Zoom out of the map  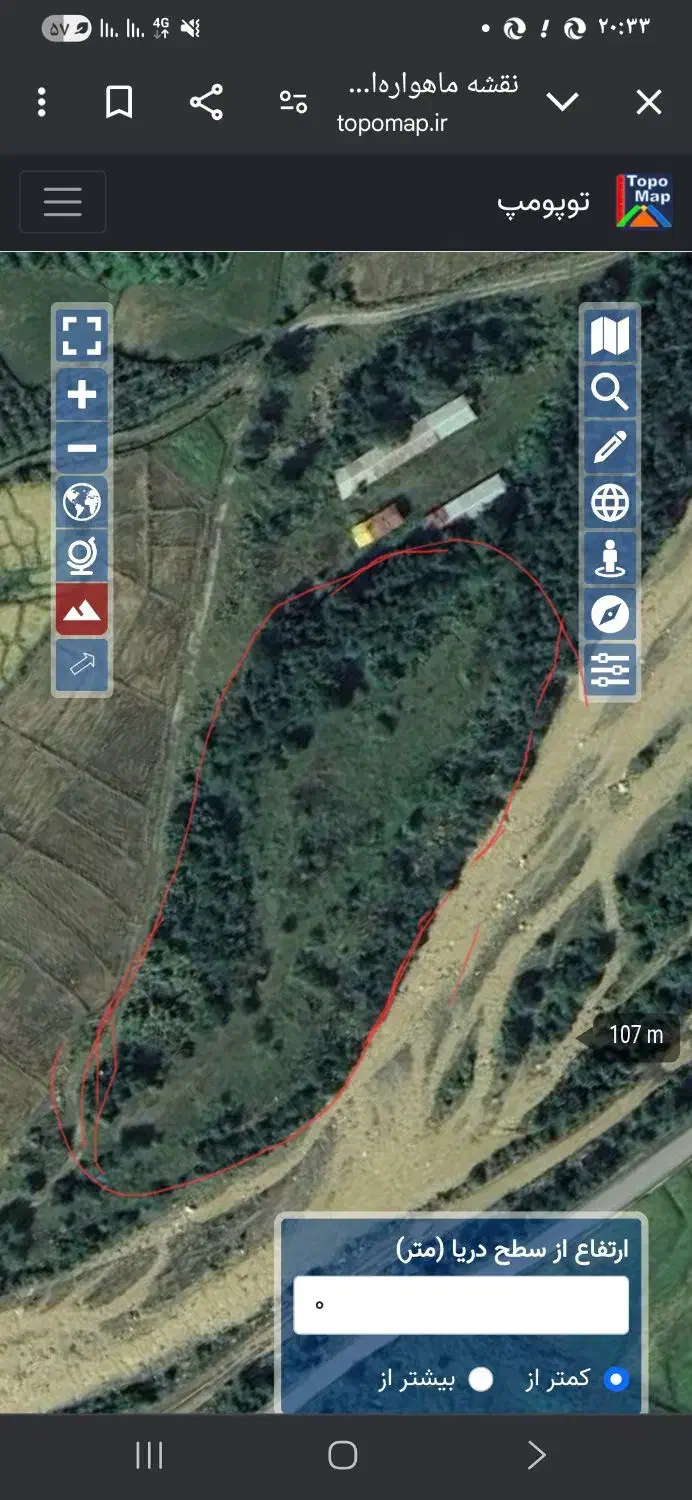click(82, 449)
